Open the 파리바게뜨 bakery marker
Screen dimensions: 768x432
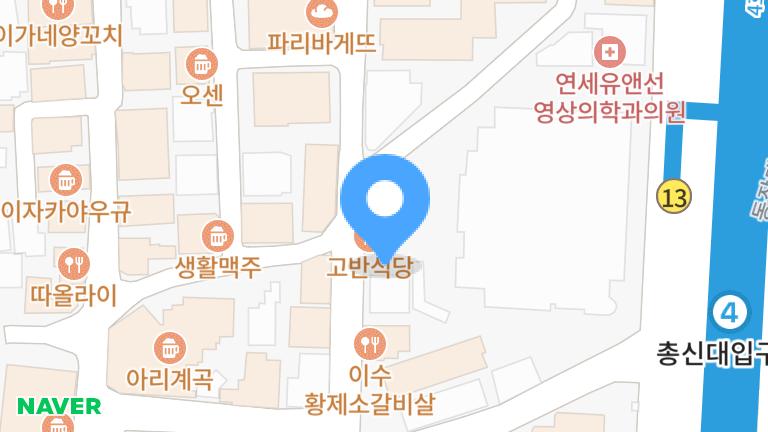[x=322, y=13]
